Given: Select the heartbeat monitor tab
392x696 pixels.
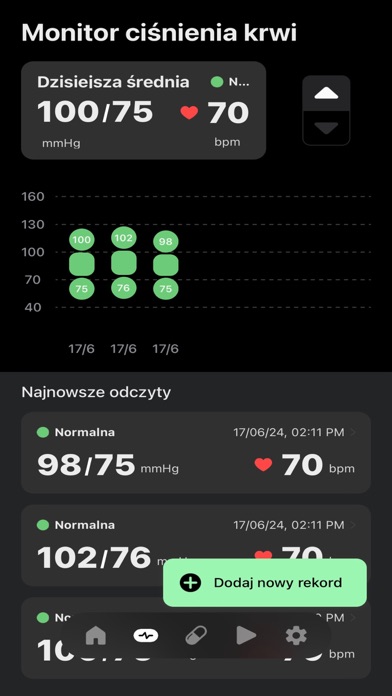Looking at the screenshot, I should pos(146,636).
